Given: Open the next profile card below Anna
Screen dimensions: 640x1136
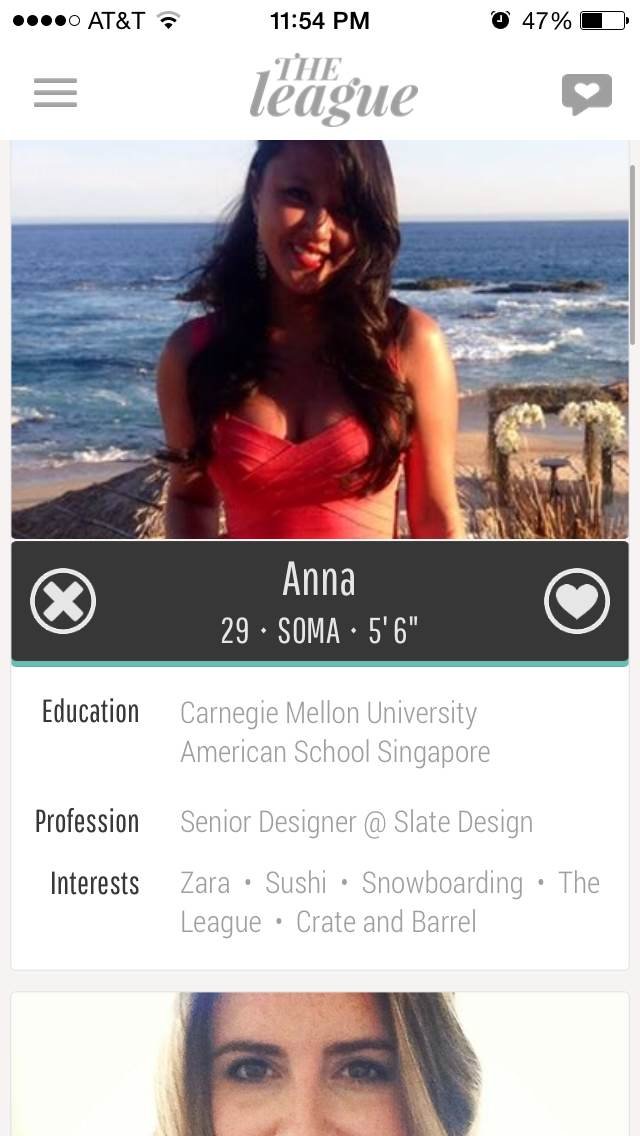Looking at the screenshot, I should click(320, 1064).
